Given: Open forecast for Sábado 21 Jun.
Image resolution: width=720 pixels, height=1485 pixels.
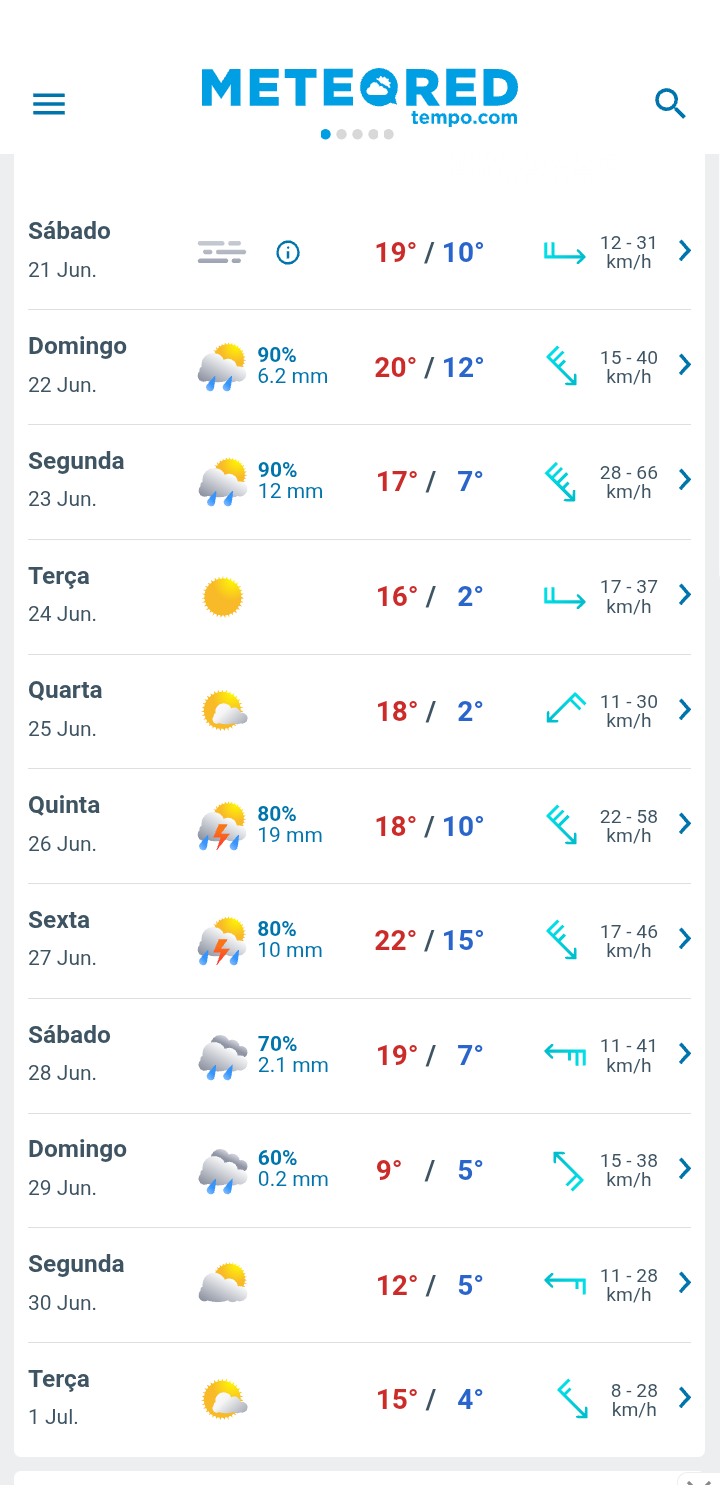Looking at the screenshot, I should pos(359,252).
